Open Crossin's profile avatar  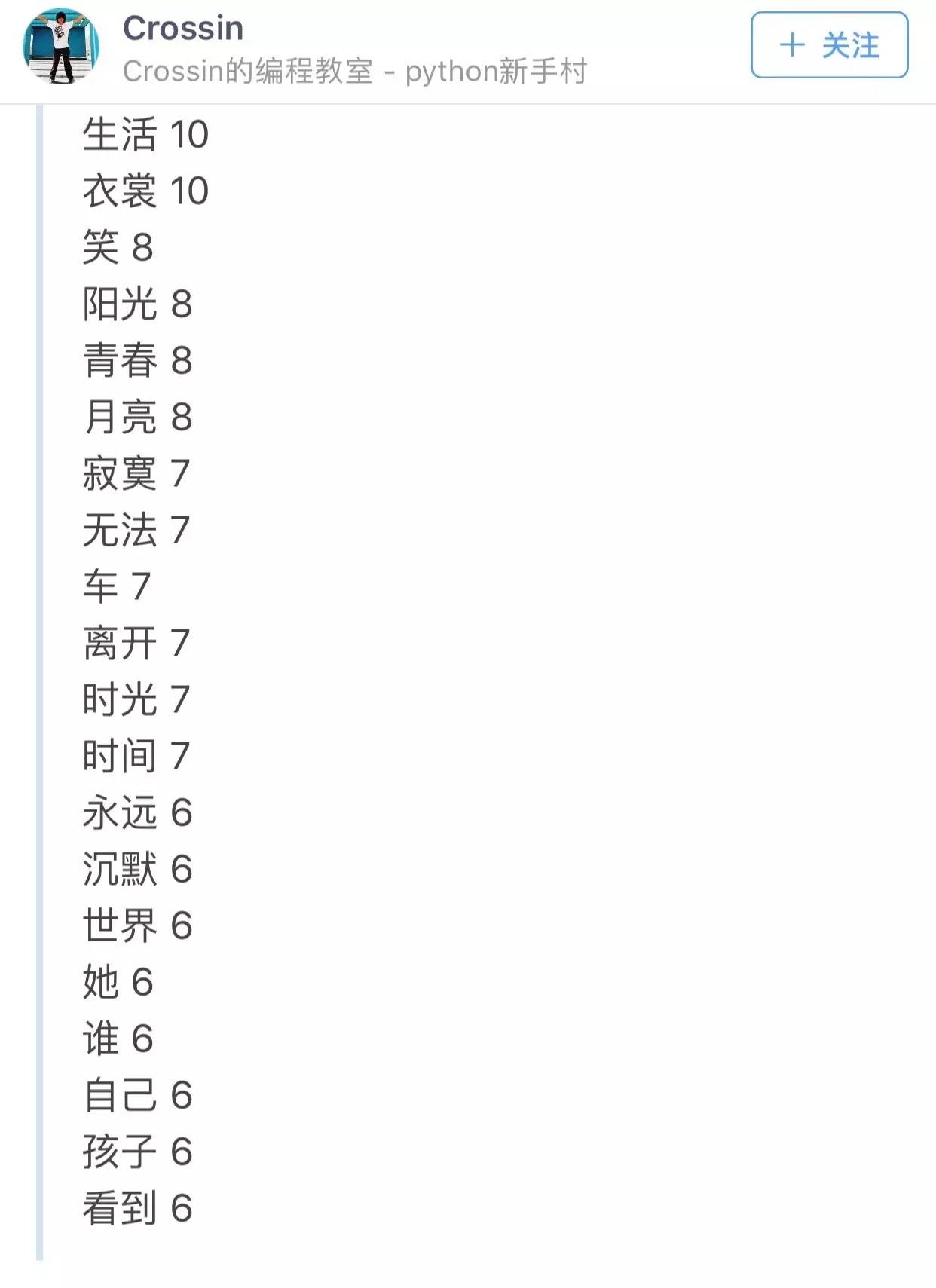click(61, 46)
